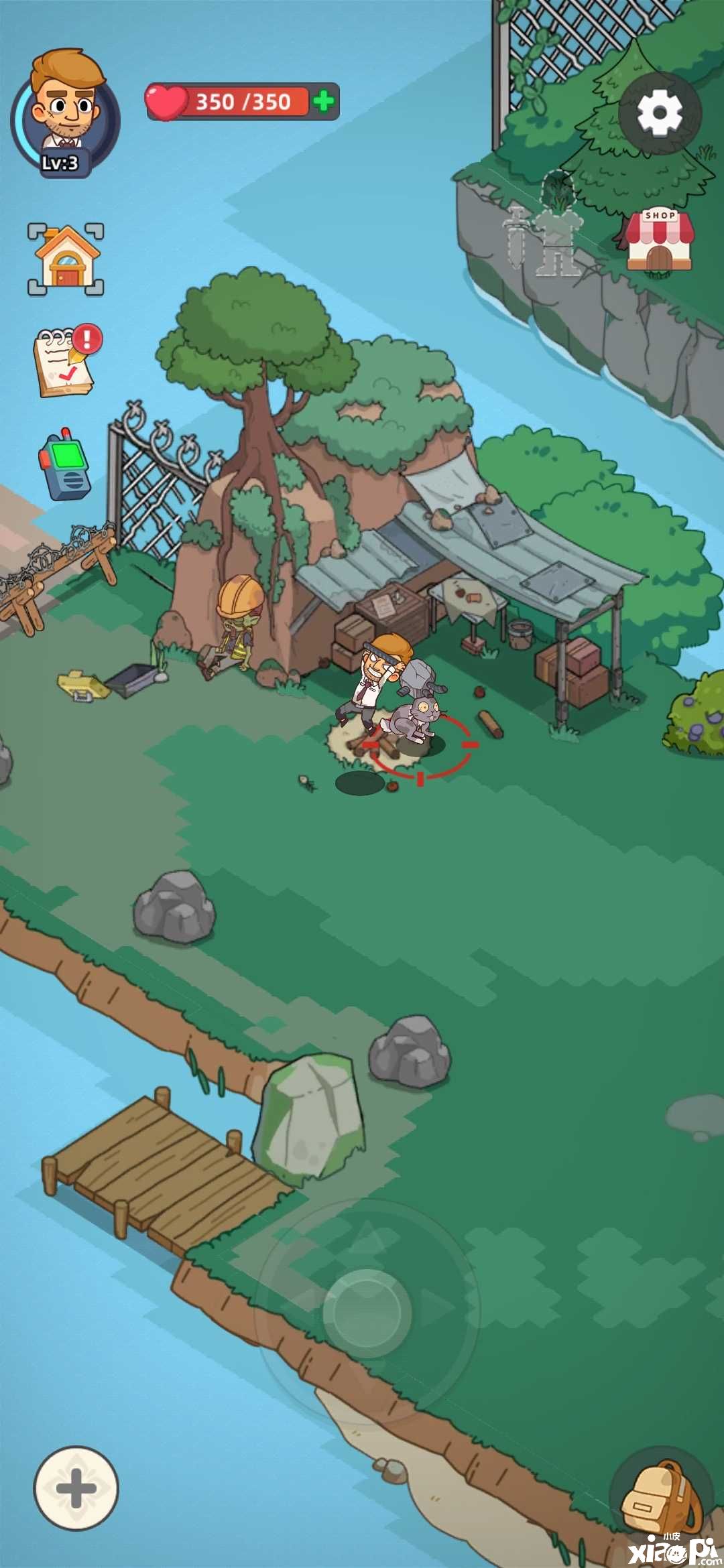Image resolution: width=724 pixels, height=1568 pixels.
Task: Open the backpack inventory
Action: (660, 1494)
